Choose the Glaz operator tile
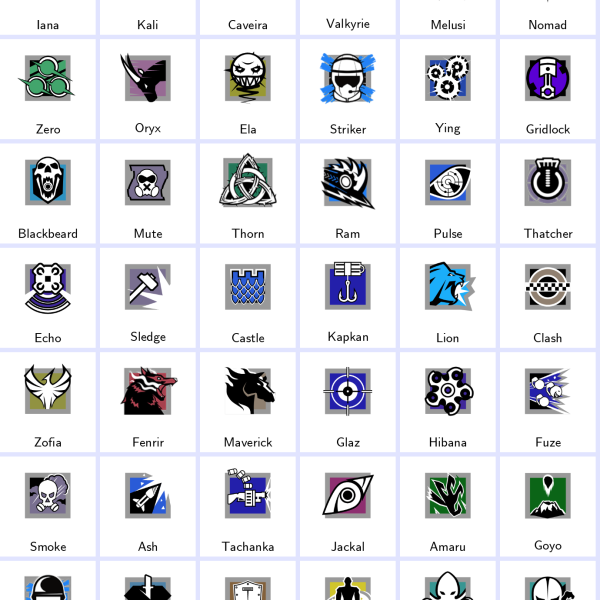 click(348, 400)
